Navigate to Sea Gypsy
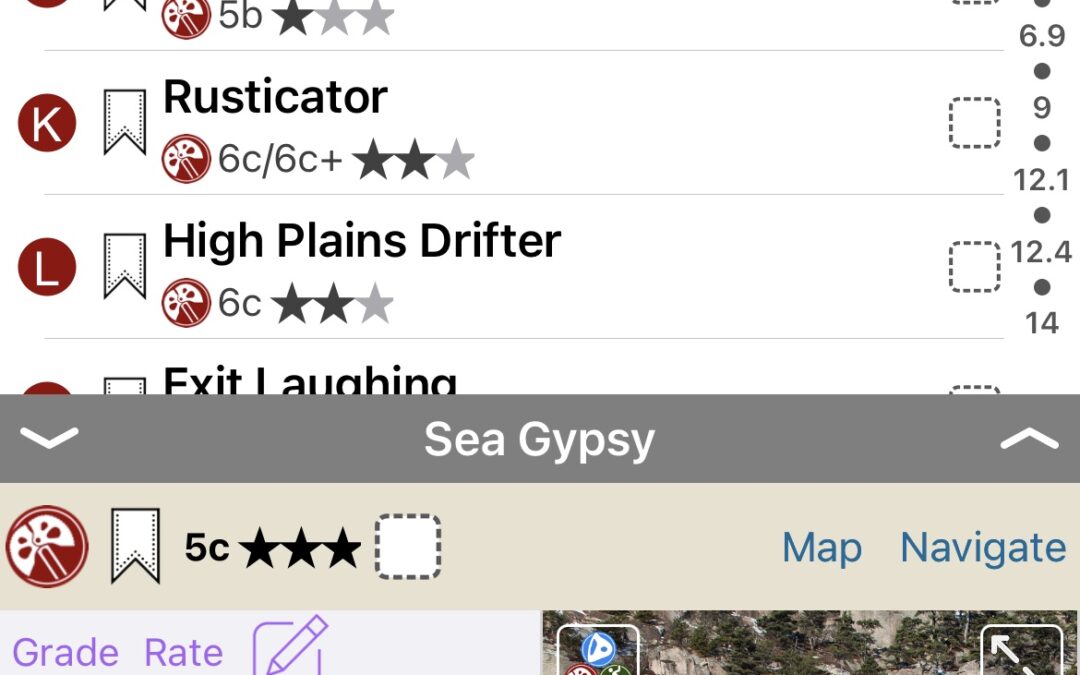This screenshot has height=675, width=1080. (x=982, y=547)
